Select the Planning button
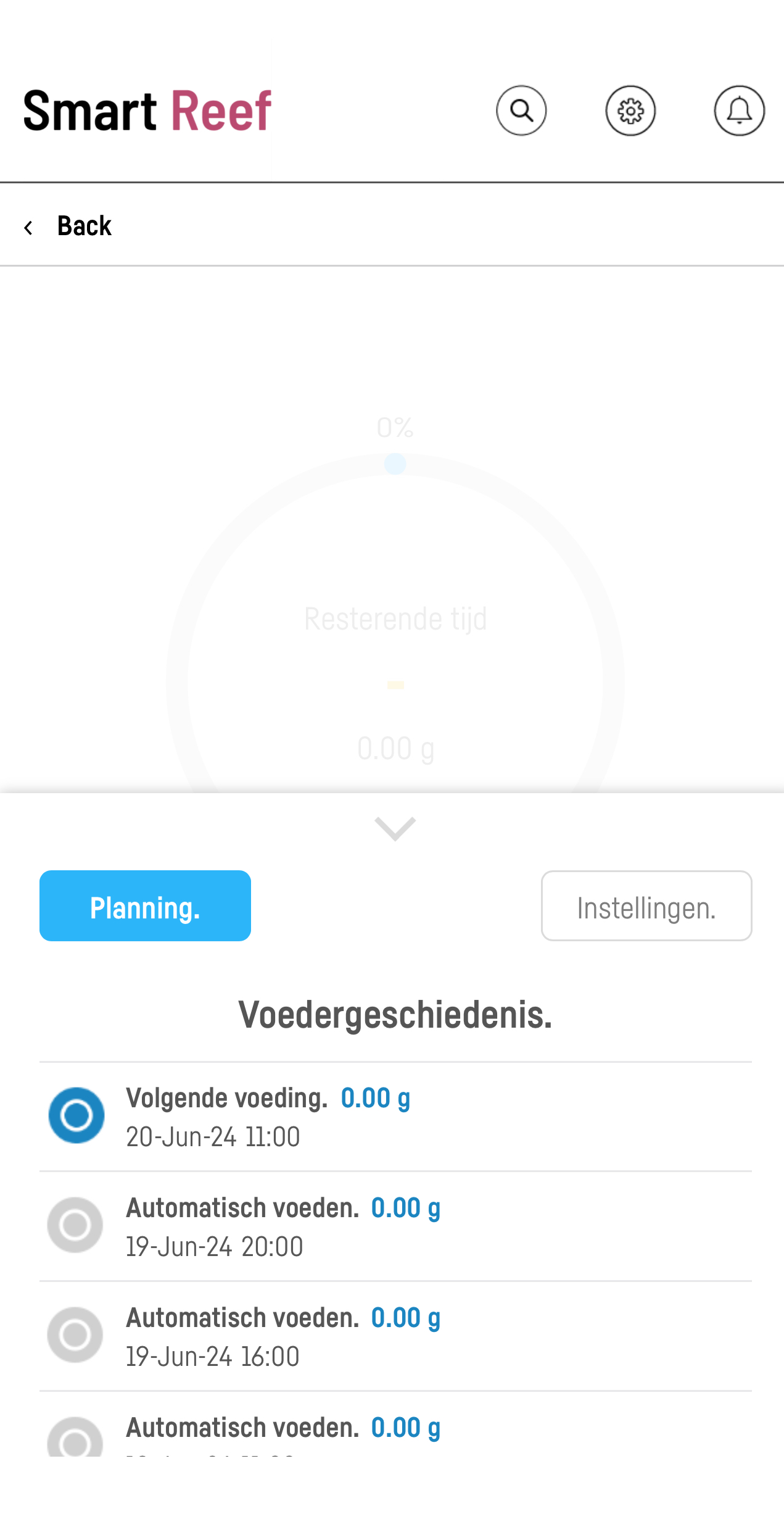This screenshot has width=784, height=1519. pyautogui.click(x=145, y=905)
